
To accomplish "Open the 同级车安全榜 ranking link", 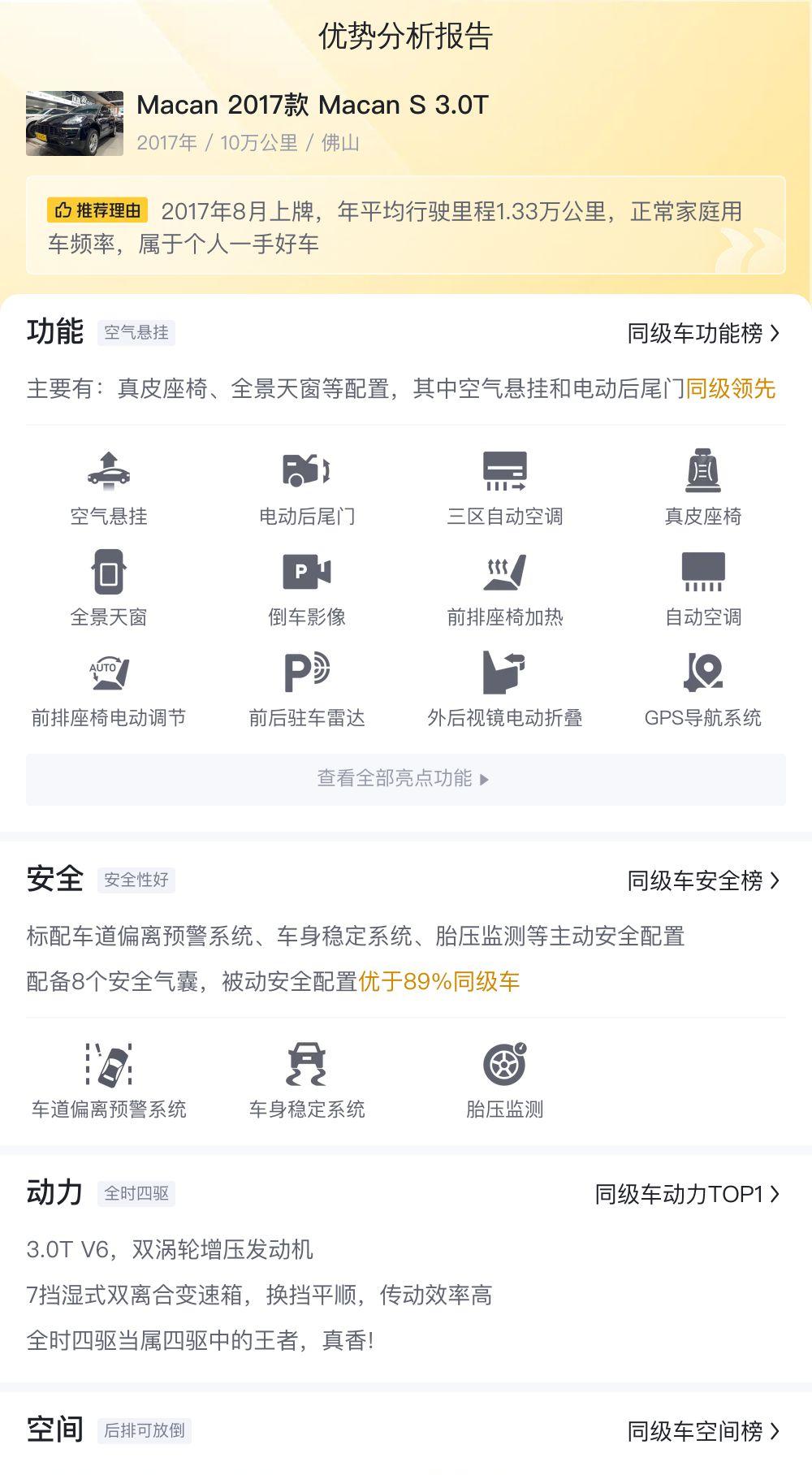I will [x=703, y=880].
